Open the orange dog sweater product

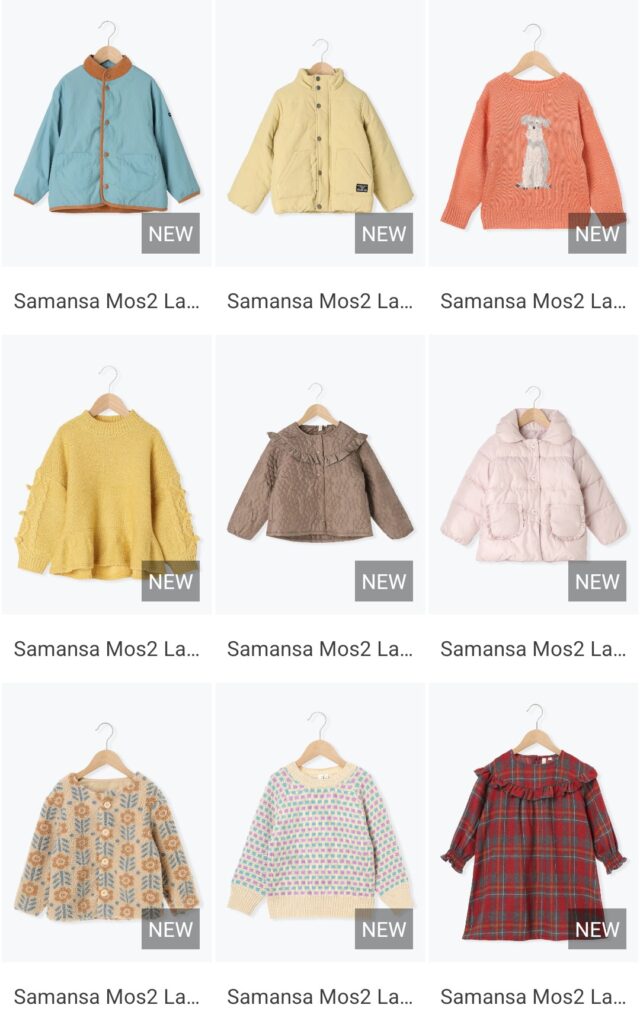pyautogui.click(x=533, y=145)
